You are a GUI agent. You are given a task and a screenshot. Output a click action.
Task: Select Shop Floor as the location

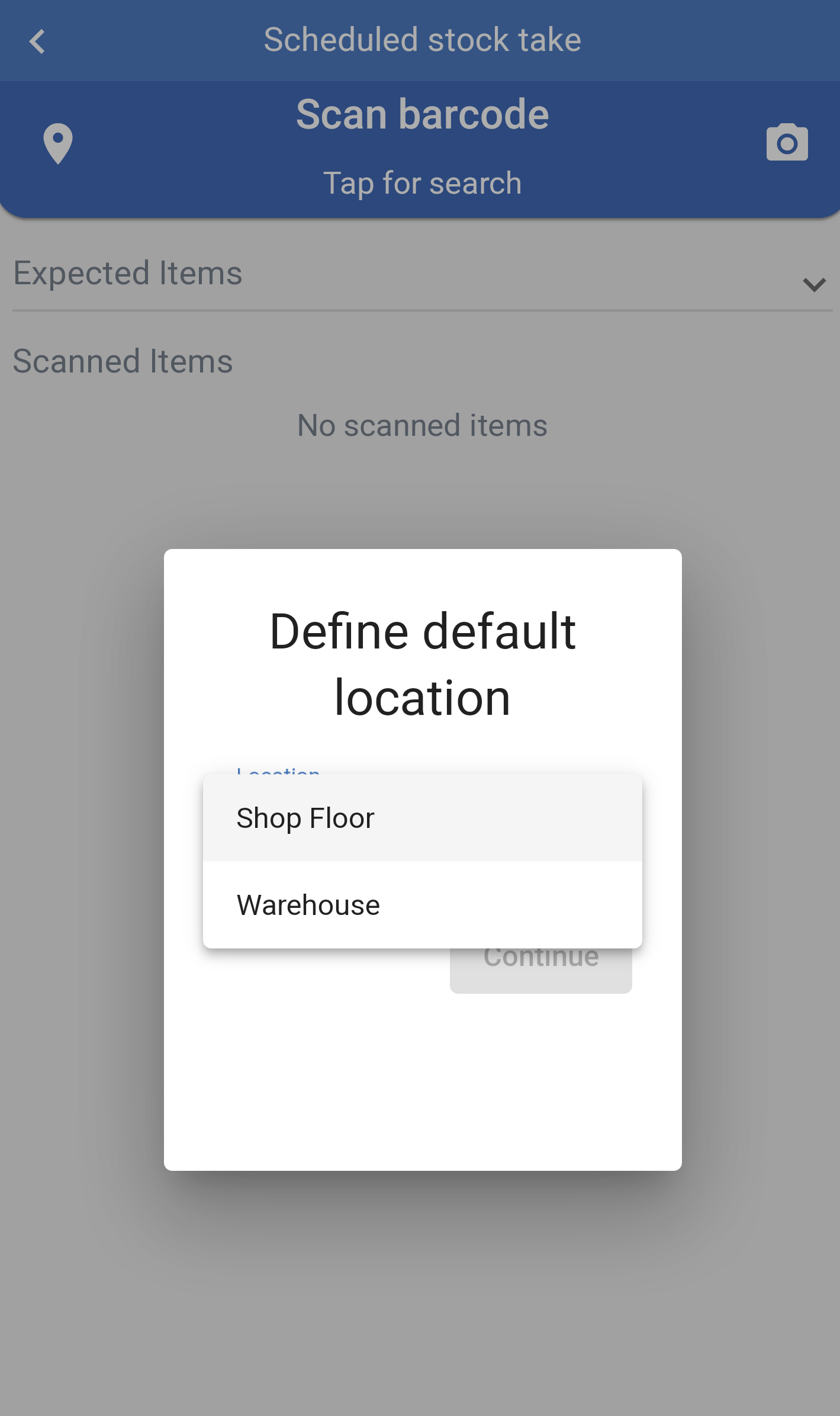pyautogui.click(x=422, y=818)
